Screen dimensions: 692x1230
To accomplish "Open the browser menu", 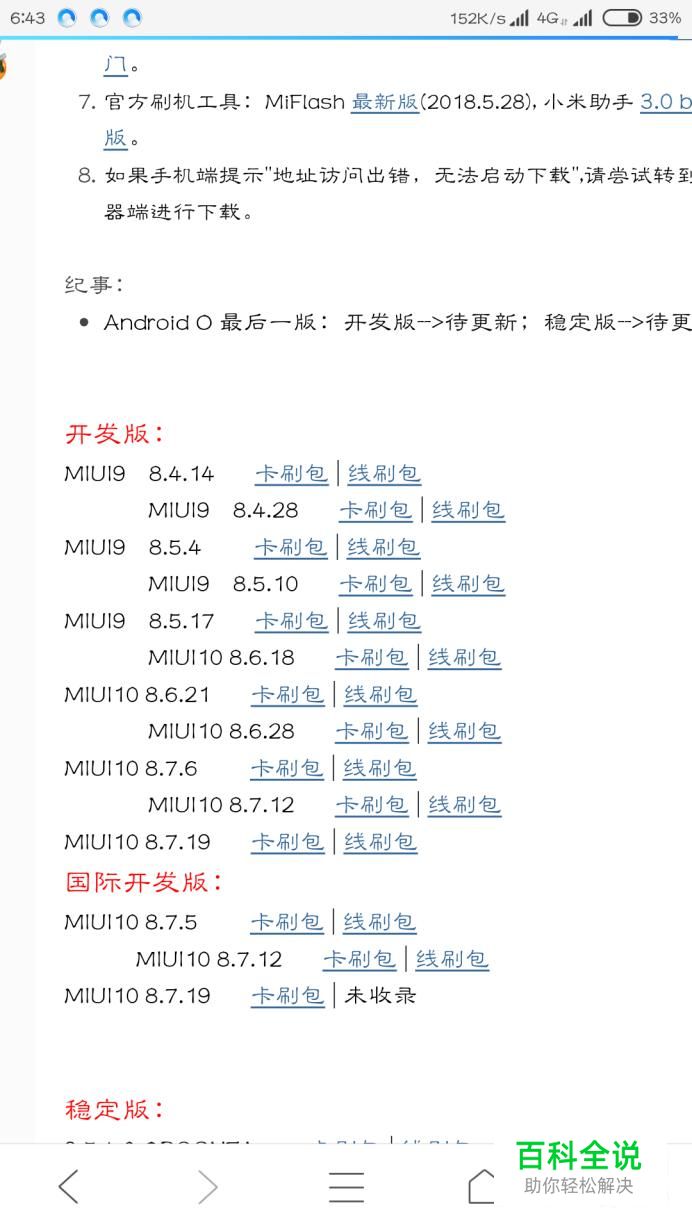I will 346,1186.
